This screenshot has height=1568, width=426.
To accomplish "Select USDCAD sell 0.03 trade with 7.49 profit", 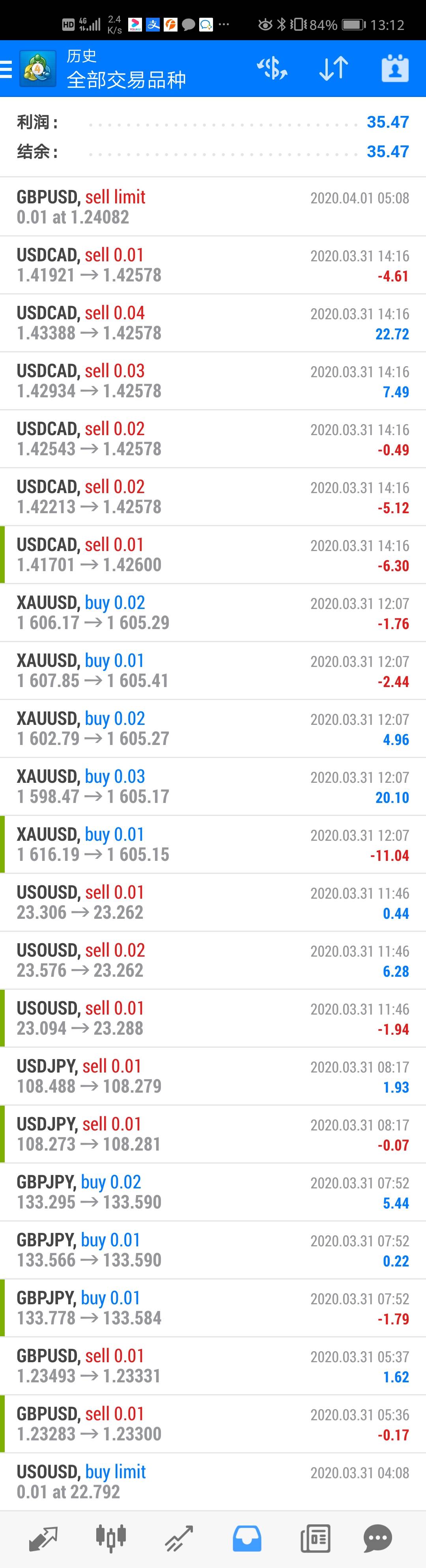I will point(213,380).
